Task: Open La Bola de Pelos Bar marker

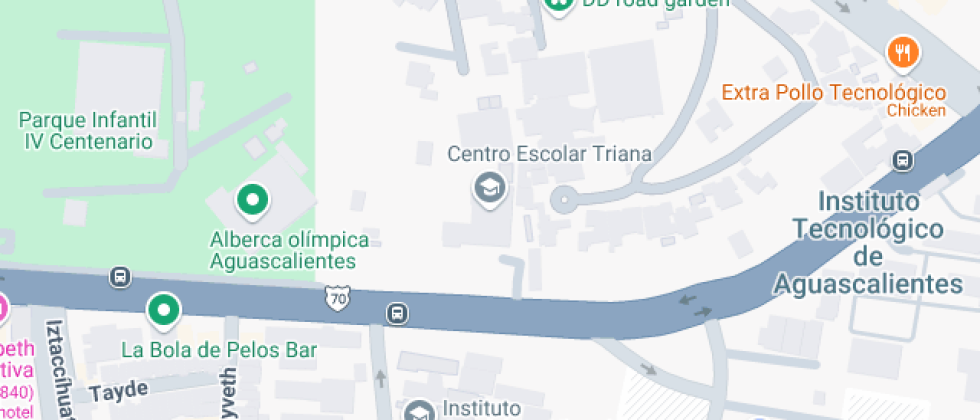Action: pyautogui.click(x=163, y=311)
